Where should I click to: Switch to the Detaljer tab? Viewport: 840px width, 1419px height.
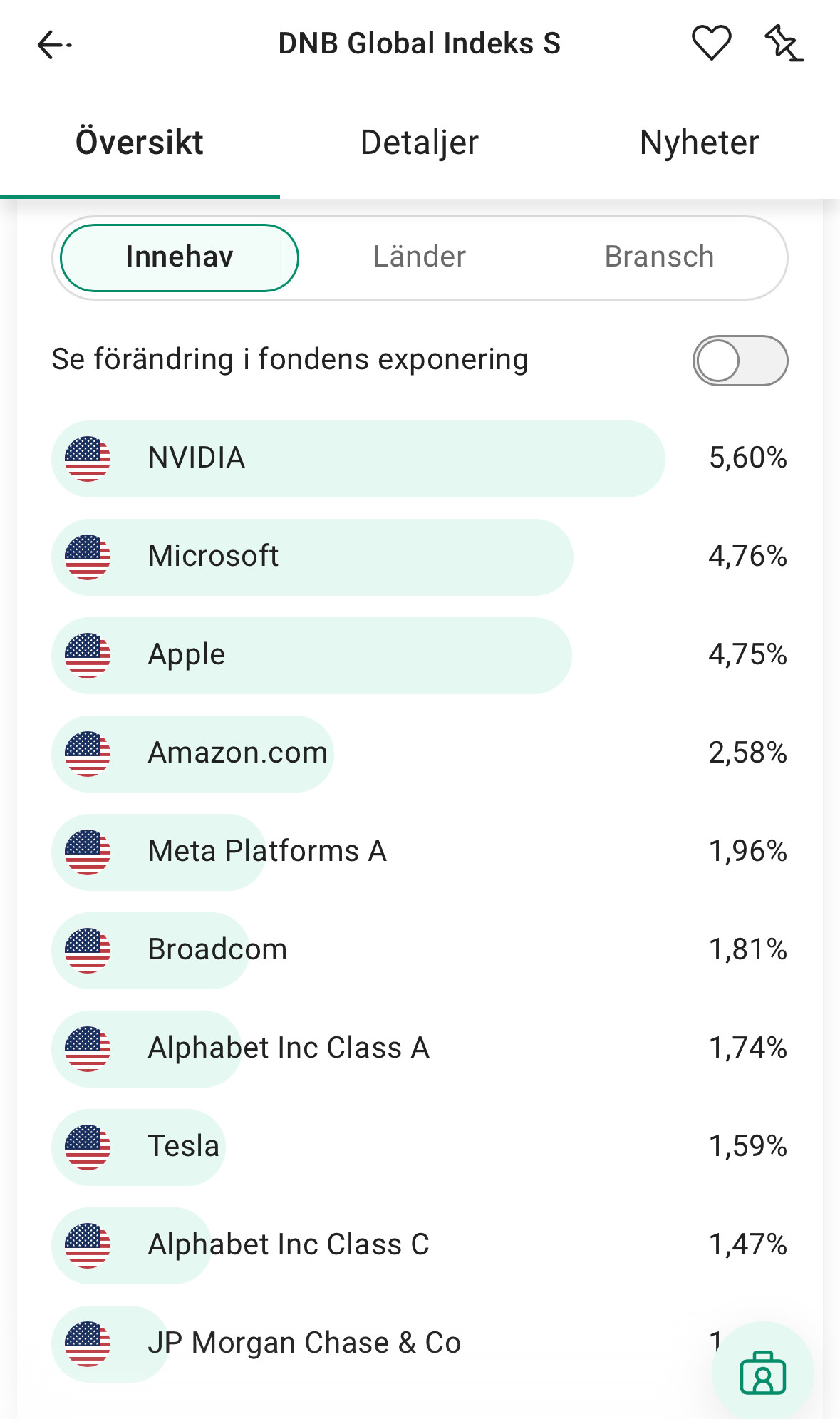point(419,143)
